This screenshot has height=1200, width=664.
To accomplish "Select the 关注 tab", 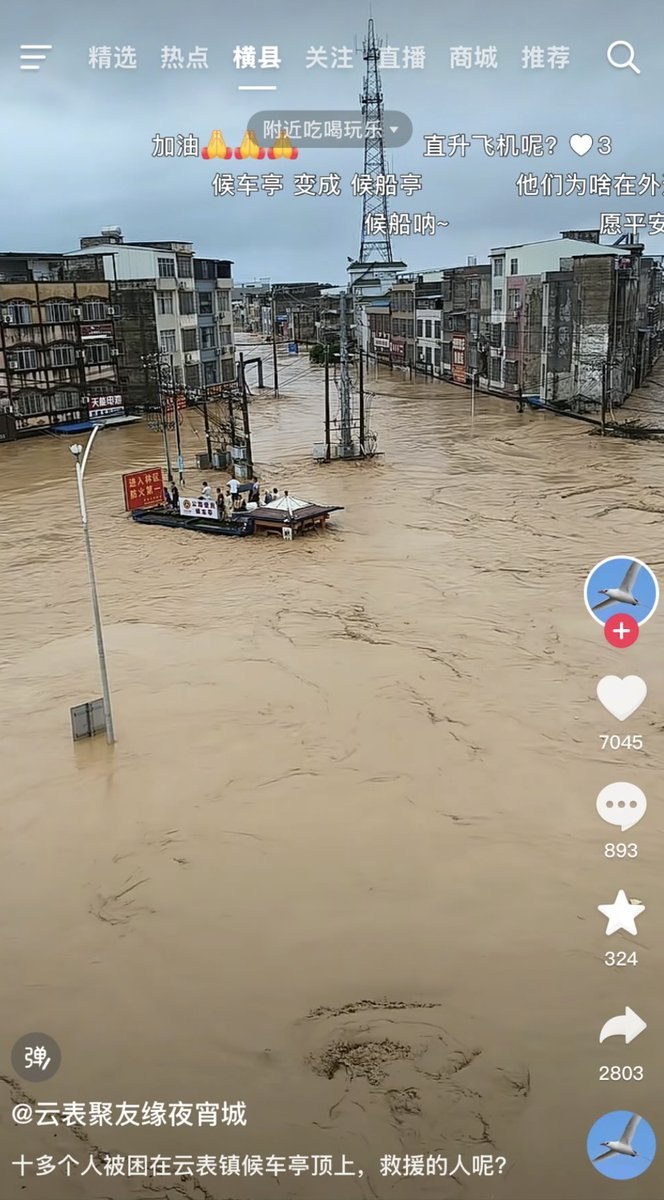I will (x=329, y=58).
